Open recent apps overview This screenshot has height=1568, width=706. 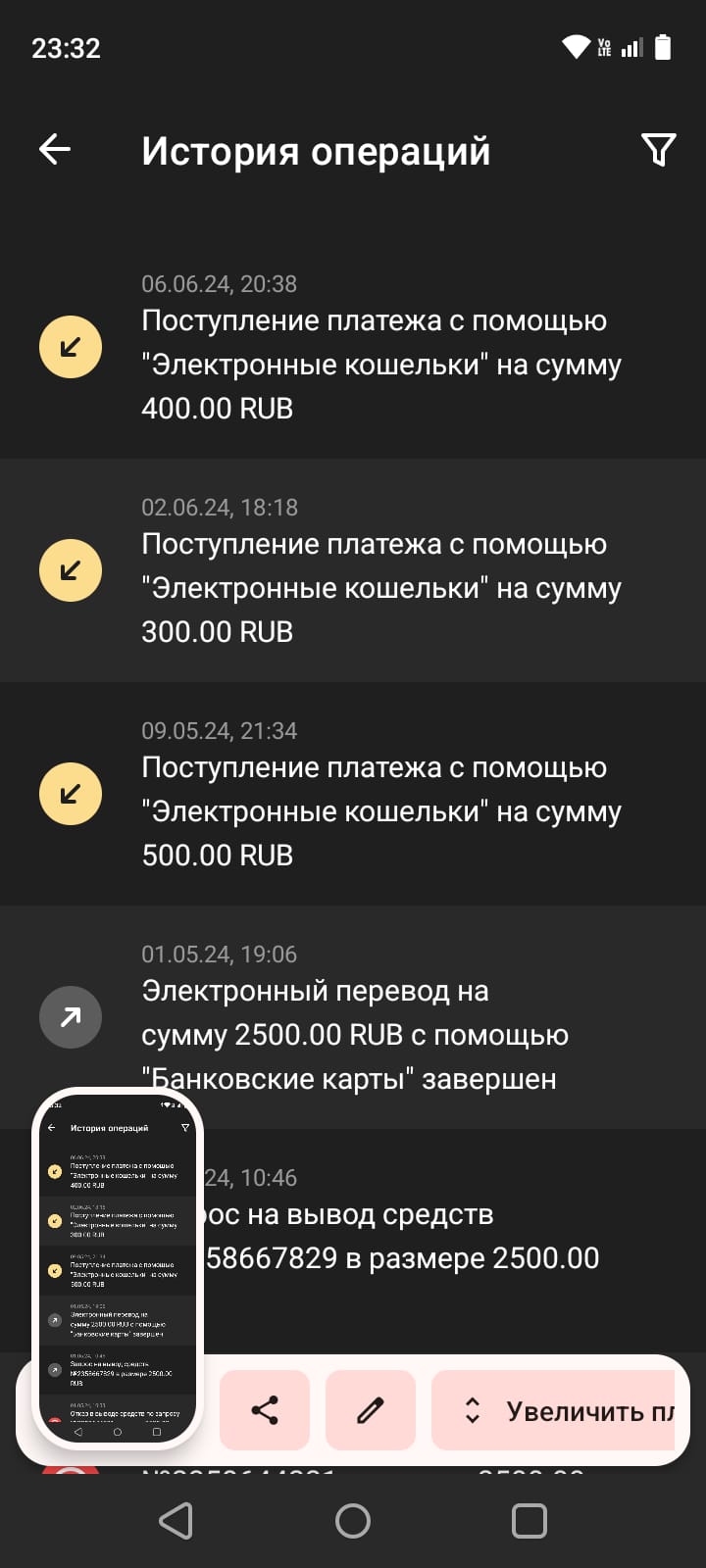pyautogui.click(x=529, y=1521)
